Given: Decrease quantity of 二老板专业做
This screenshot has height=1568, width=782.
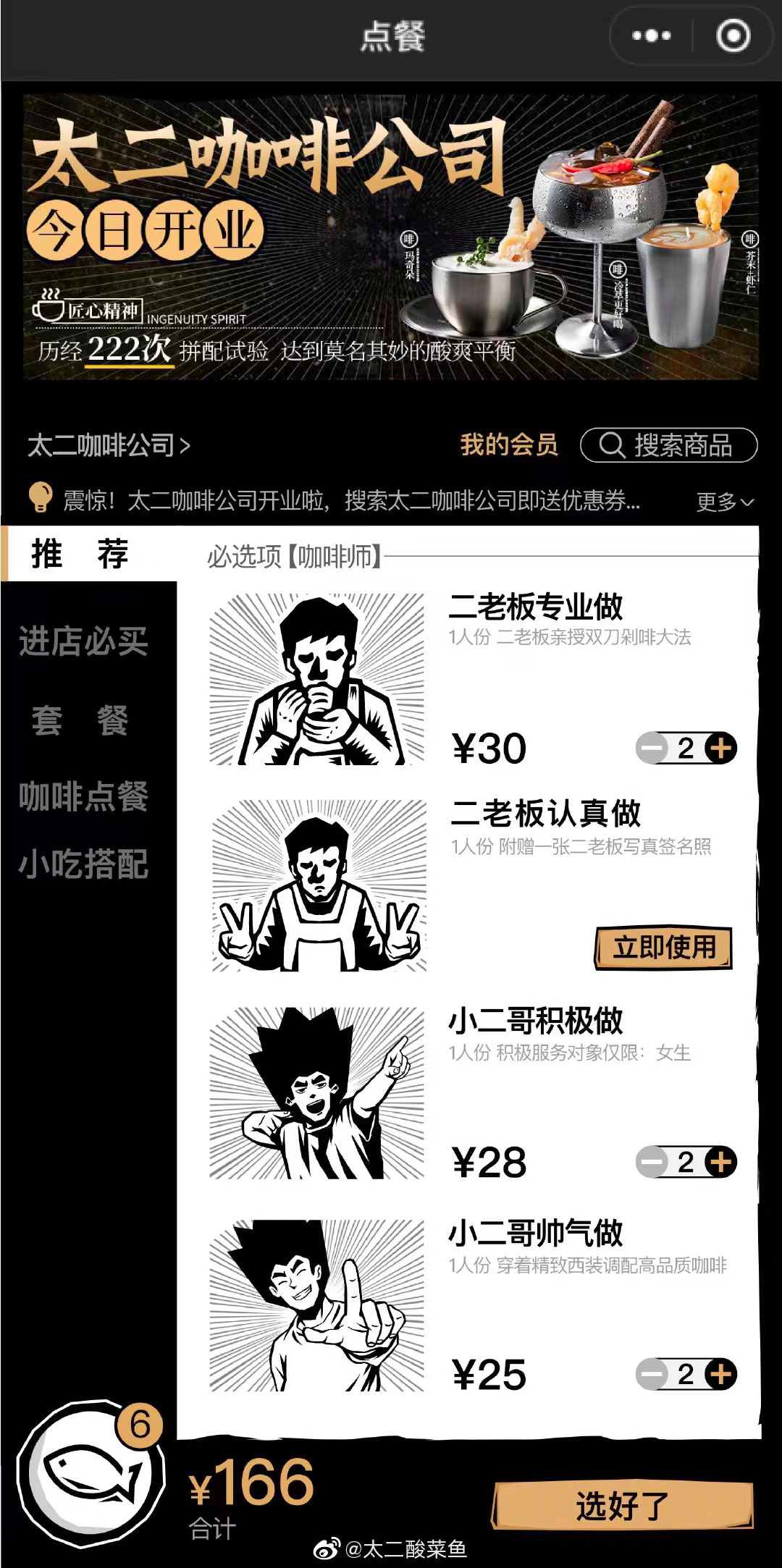Looking at the screenshot, I should tap(652, 748).
